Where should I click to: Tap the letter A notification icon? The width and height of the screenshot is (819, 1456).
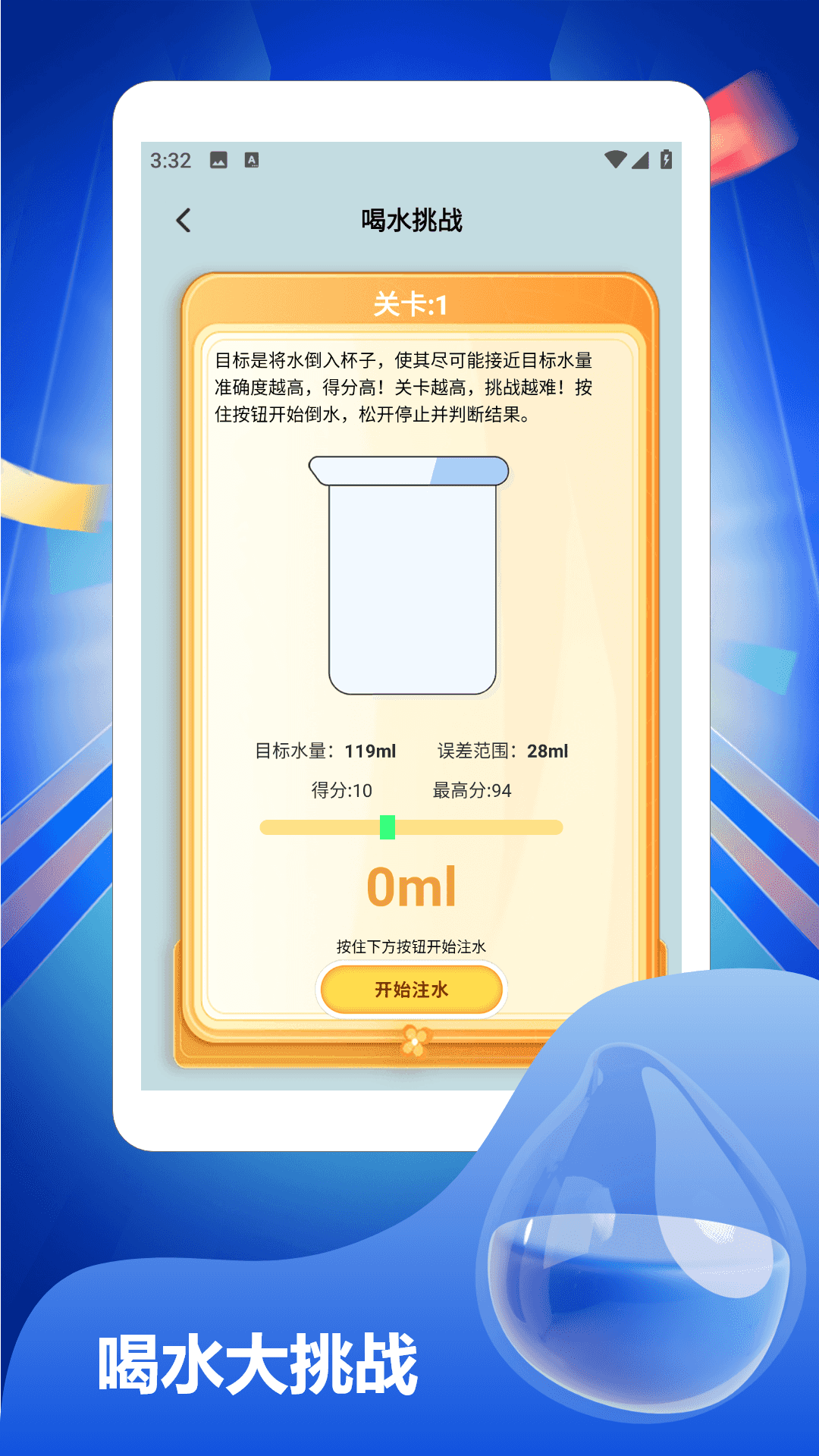(x=252, y=160)
